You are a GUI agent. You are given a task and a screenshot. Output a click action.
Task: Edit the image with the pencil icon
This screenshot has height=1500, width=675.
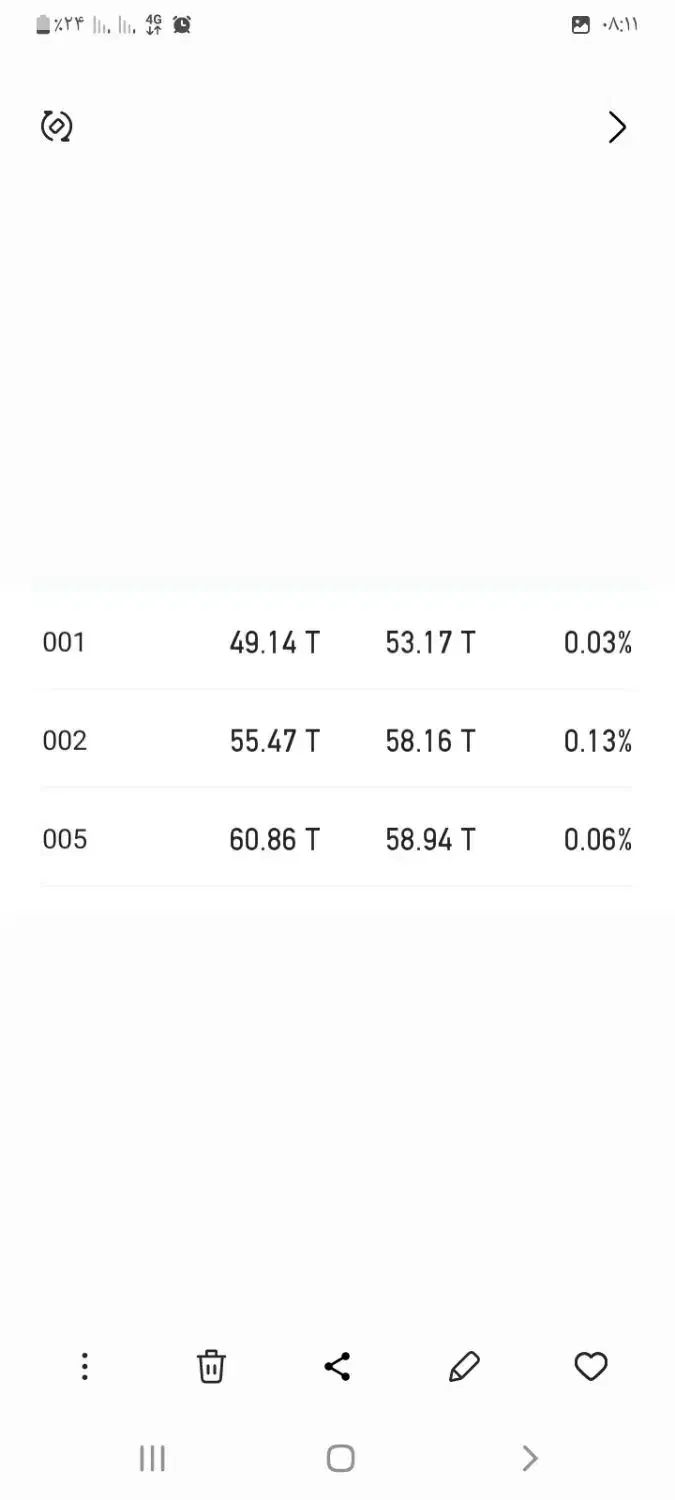pyautogui.click(x=464, y=1366)
